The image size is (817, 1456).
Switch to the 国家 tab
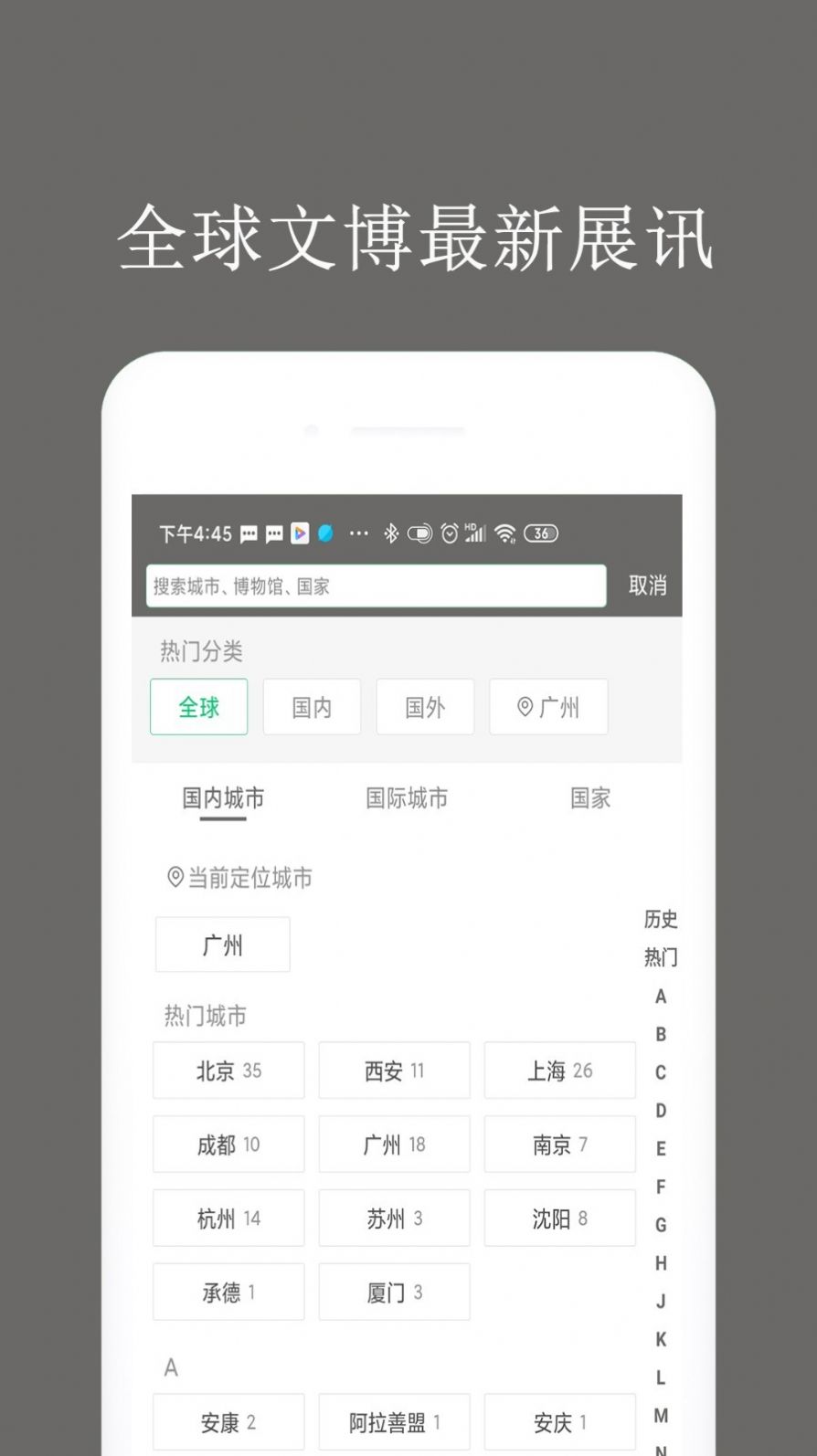tap(589, 798)
